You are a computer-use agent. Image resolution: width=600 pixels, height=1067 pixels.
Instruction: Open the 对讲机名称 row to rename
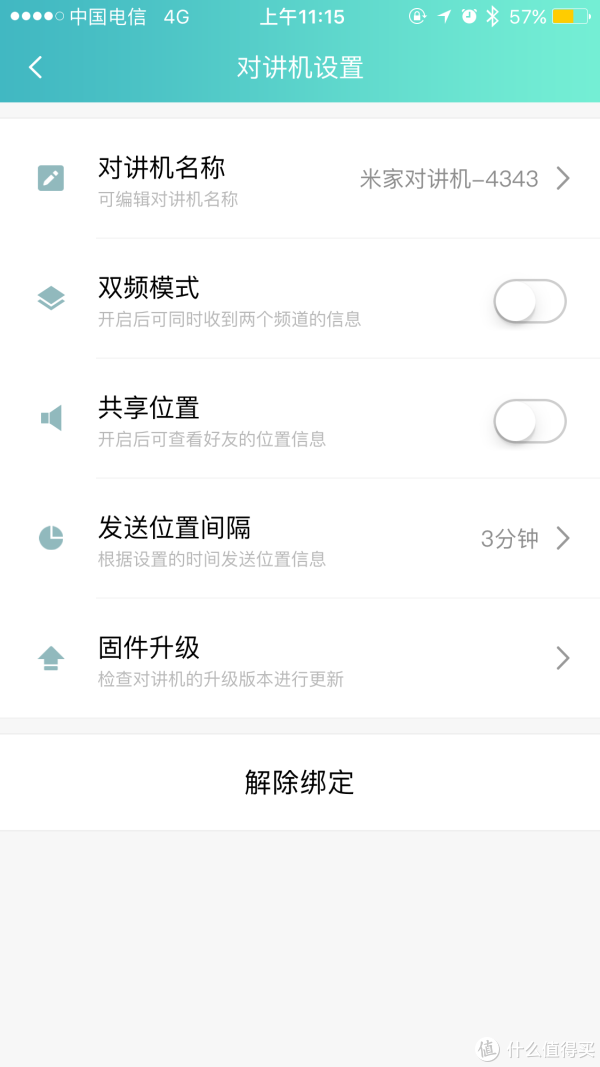(300, 178)
